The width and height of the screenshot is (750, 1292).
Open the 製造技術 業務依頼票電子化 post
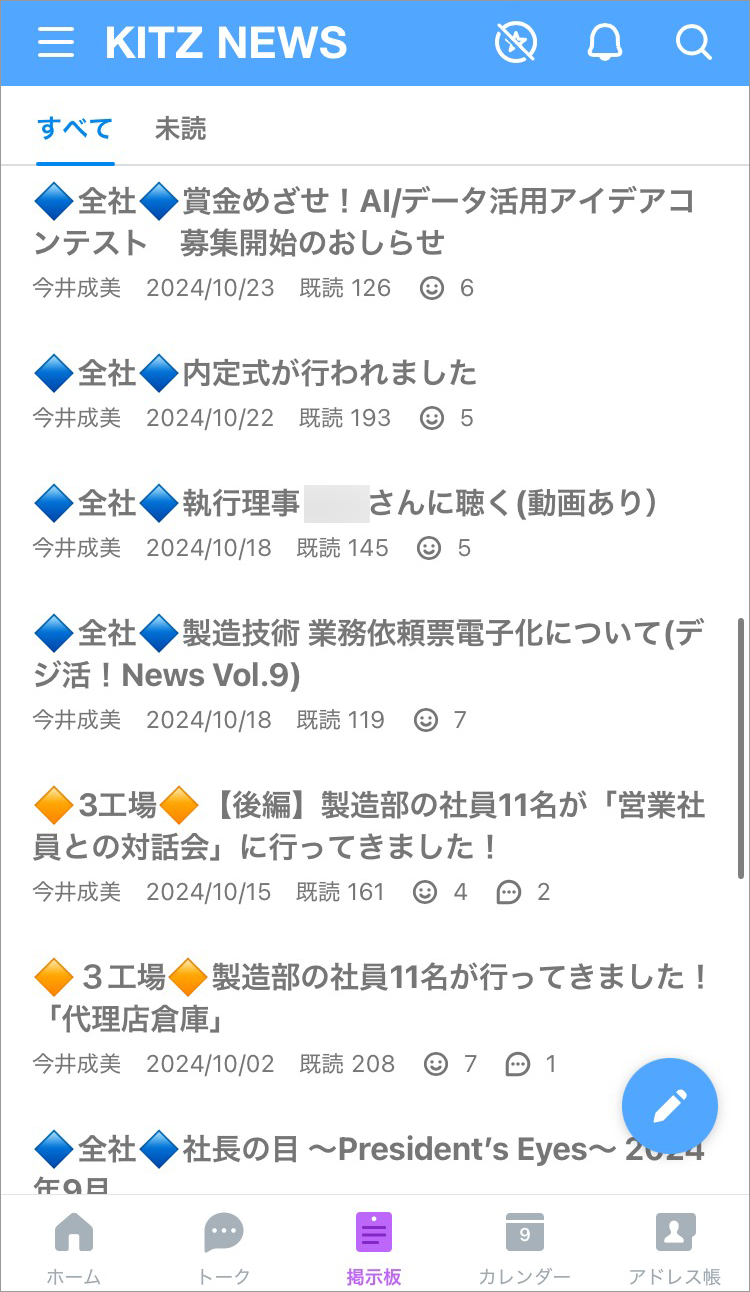click(x=368, y=654)
